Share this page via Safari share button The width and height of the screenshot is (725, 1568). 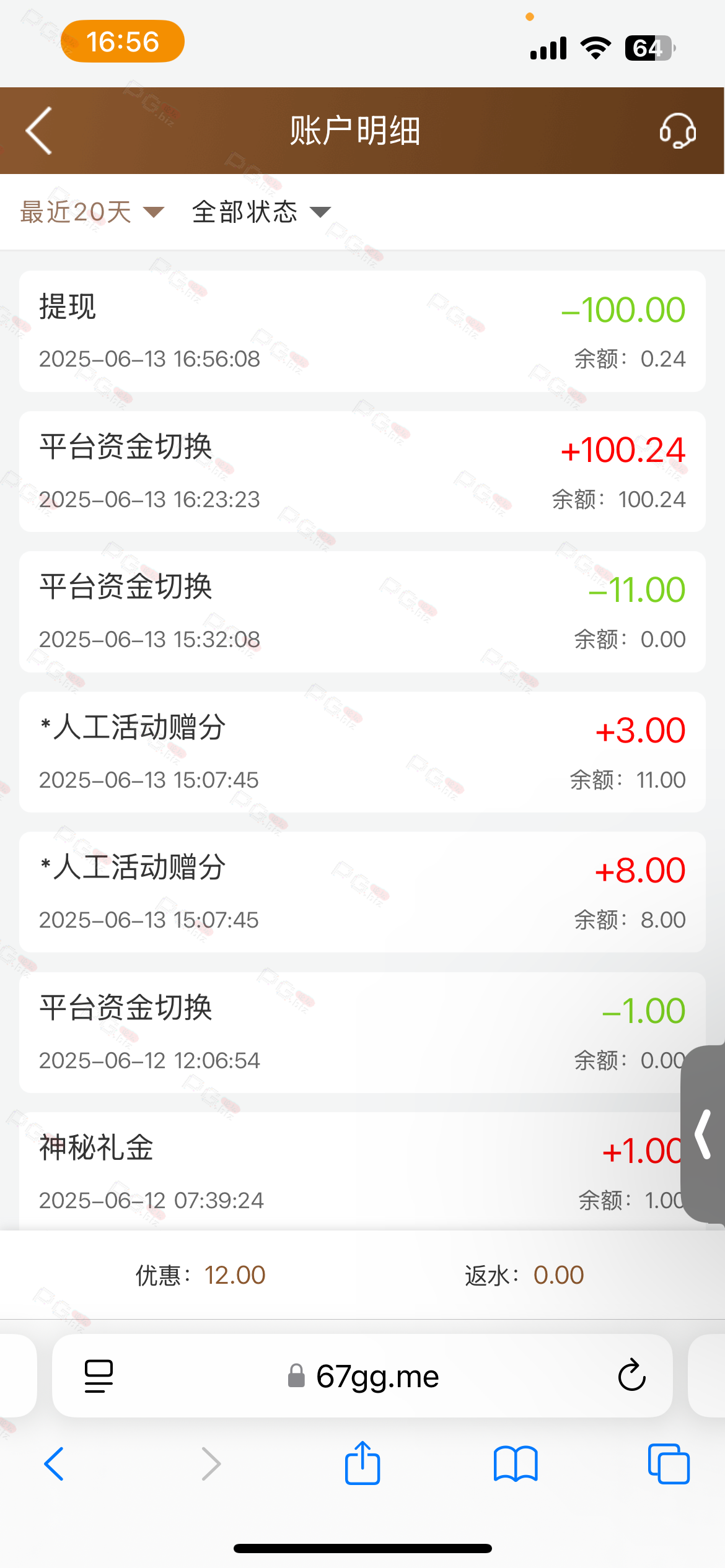click(x=362, y=1463)
